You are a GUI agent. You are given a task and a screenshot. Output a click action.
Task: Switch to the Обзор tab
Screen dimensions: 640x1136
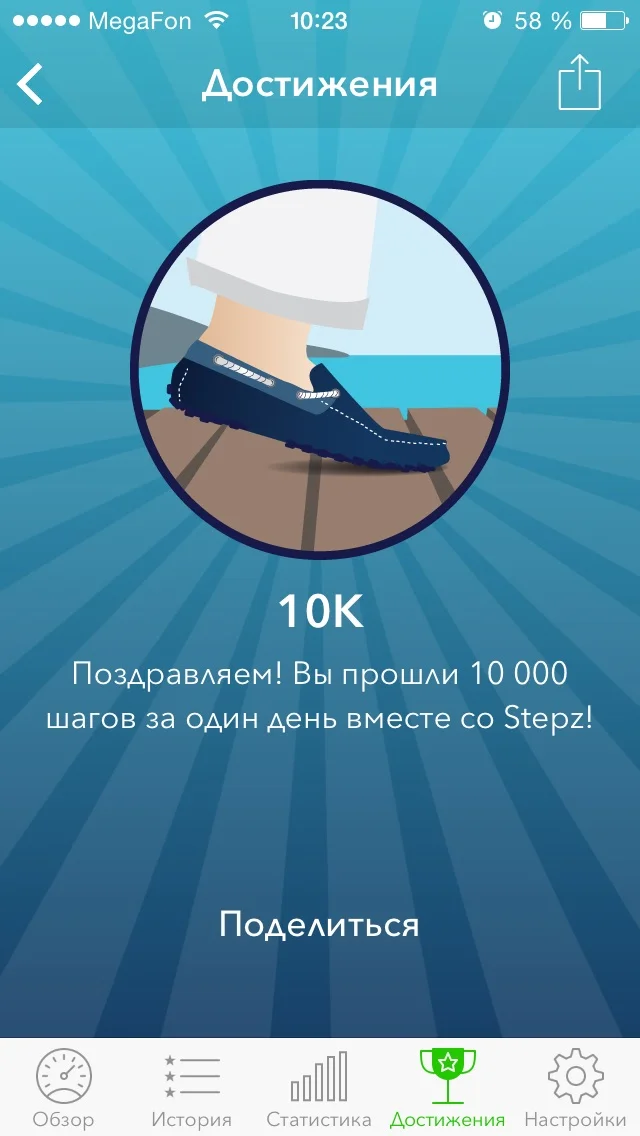click(x=63, y=1088)
